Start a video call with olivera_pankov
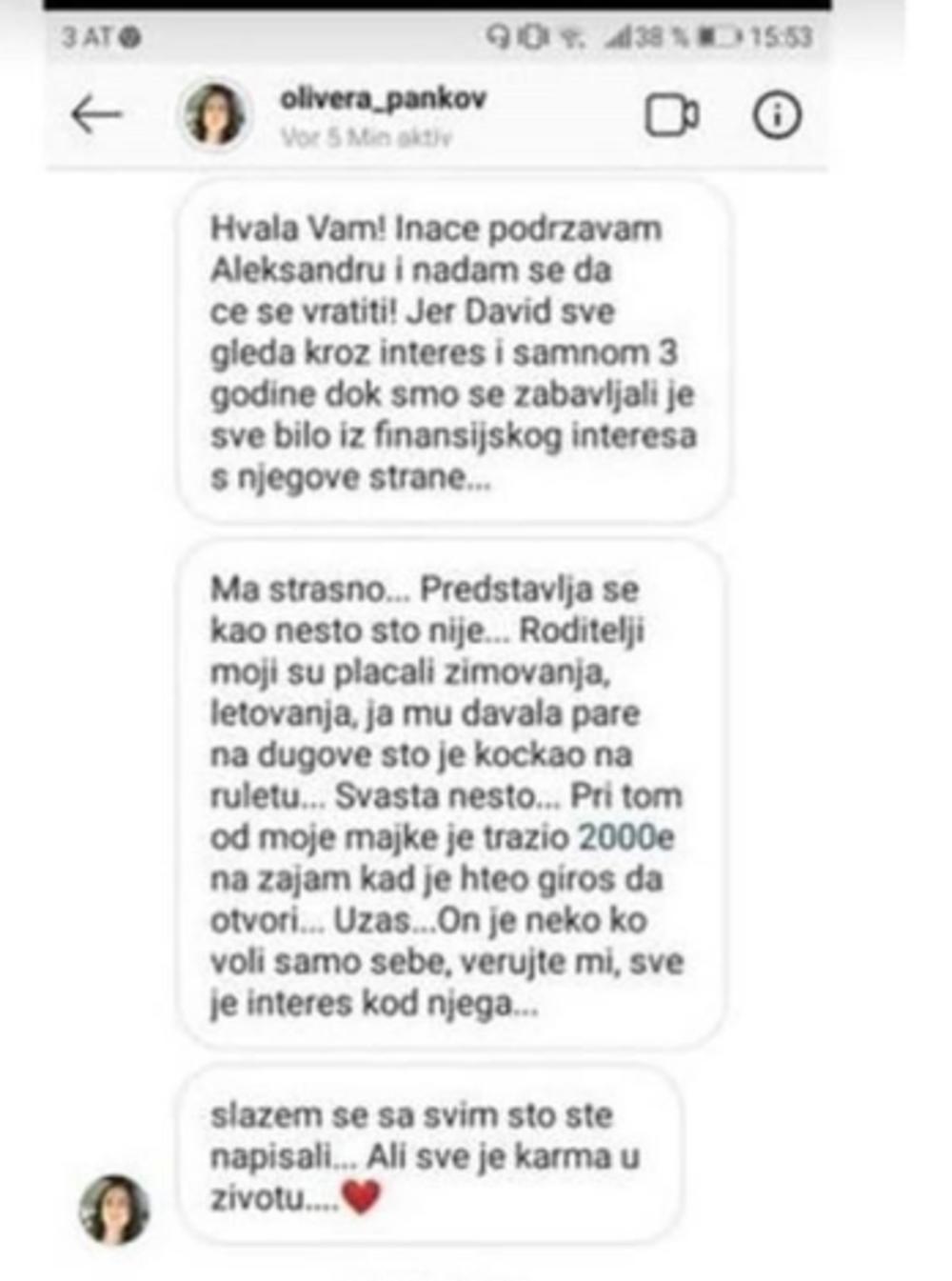This screenshot has width=952, height=1281. [x=672, y=115]
